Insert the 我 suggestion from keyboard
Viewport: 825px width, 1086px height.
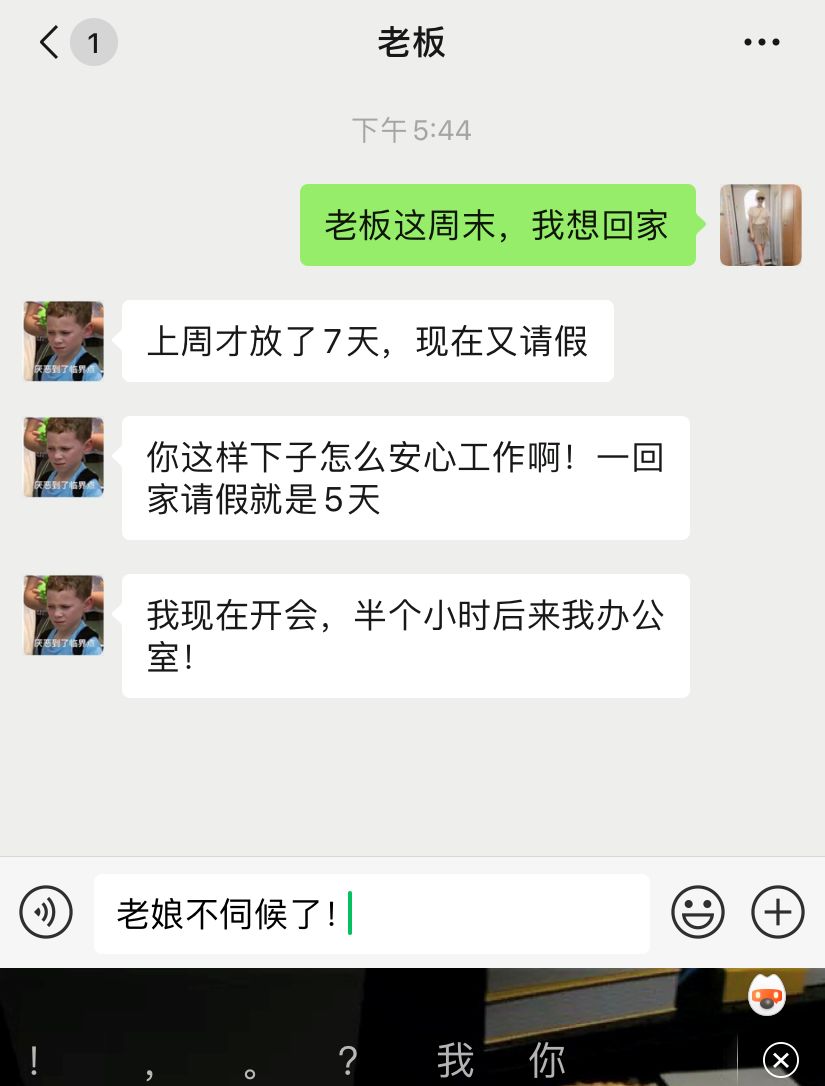[455, 1061]
